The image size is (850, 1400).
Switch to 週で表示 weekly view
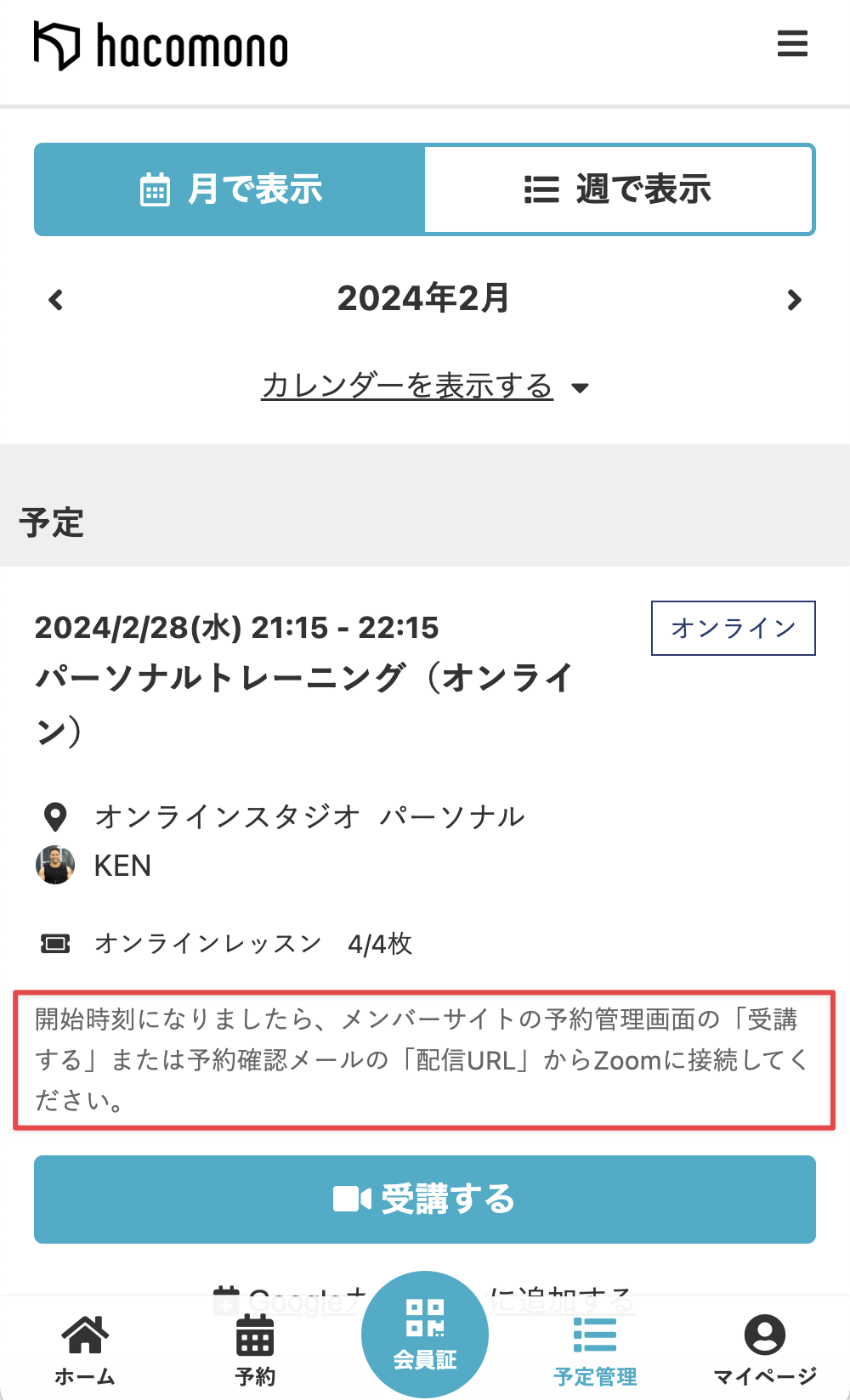click(619, 189)
